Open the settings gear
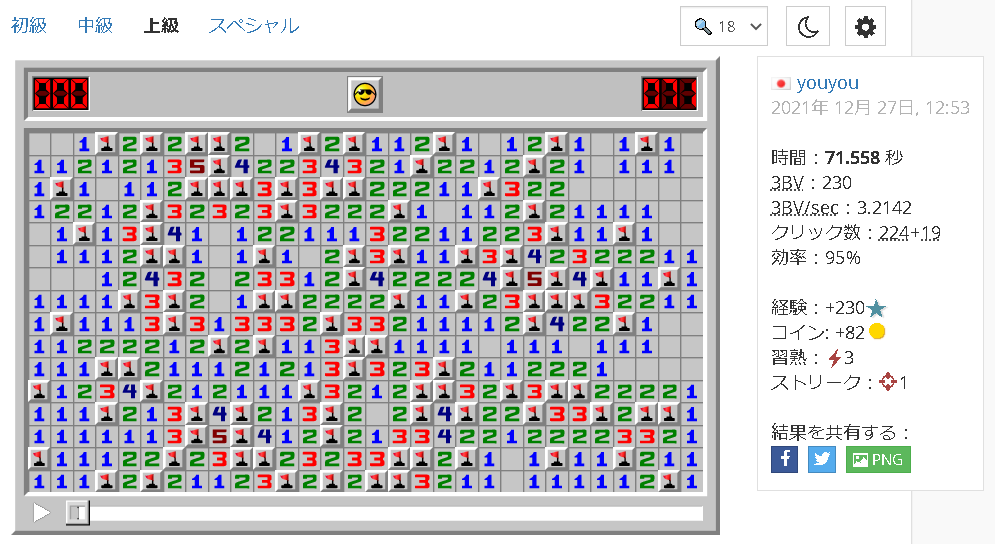The height and width of the screenshot is (544, 995). pyautogui.click(x=865, y=27)
